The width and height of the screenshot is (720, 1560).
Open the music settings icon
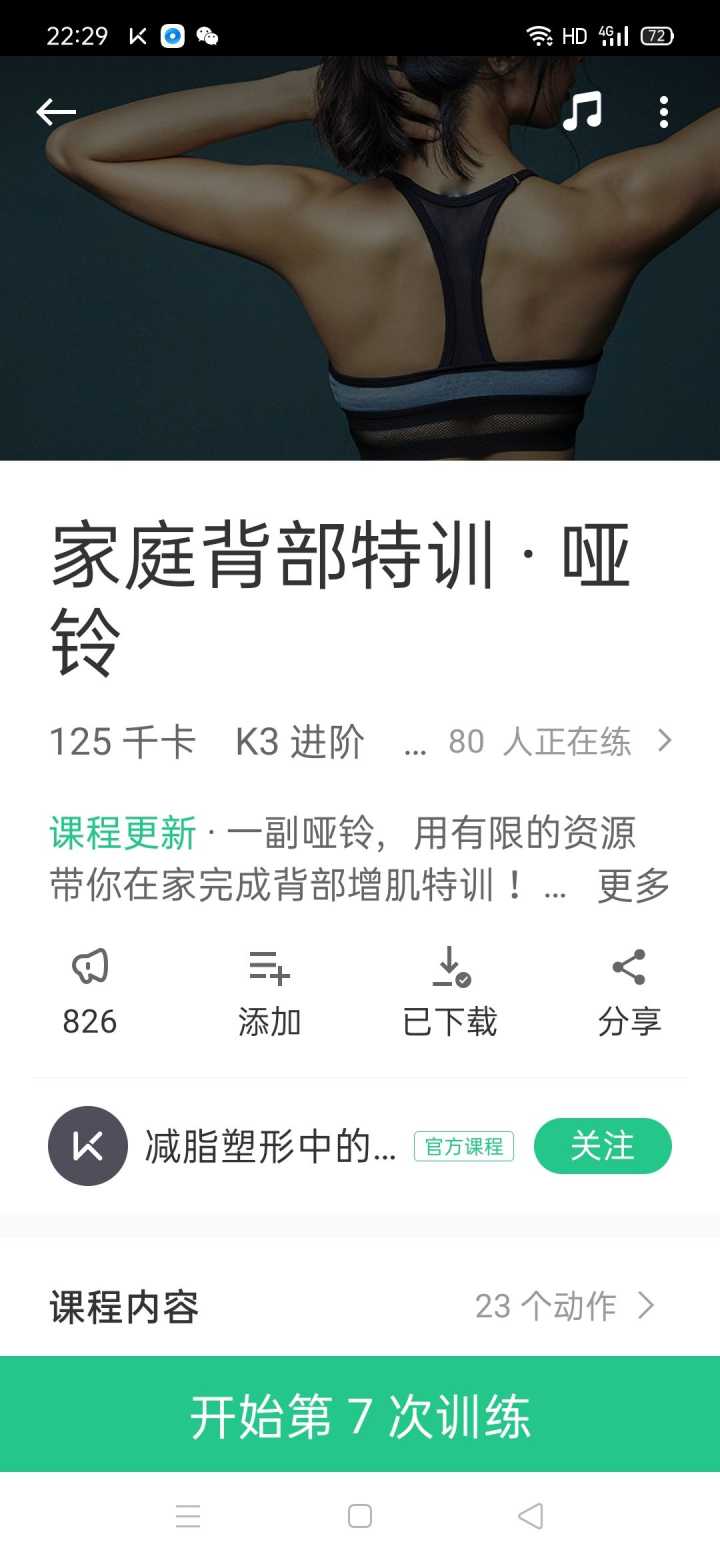(582, 112)
